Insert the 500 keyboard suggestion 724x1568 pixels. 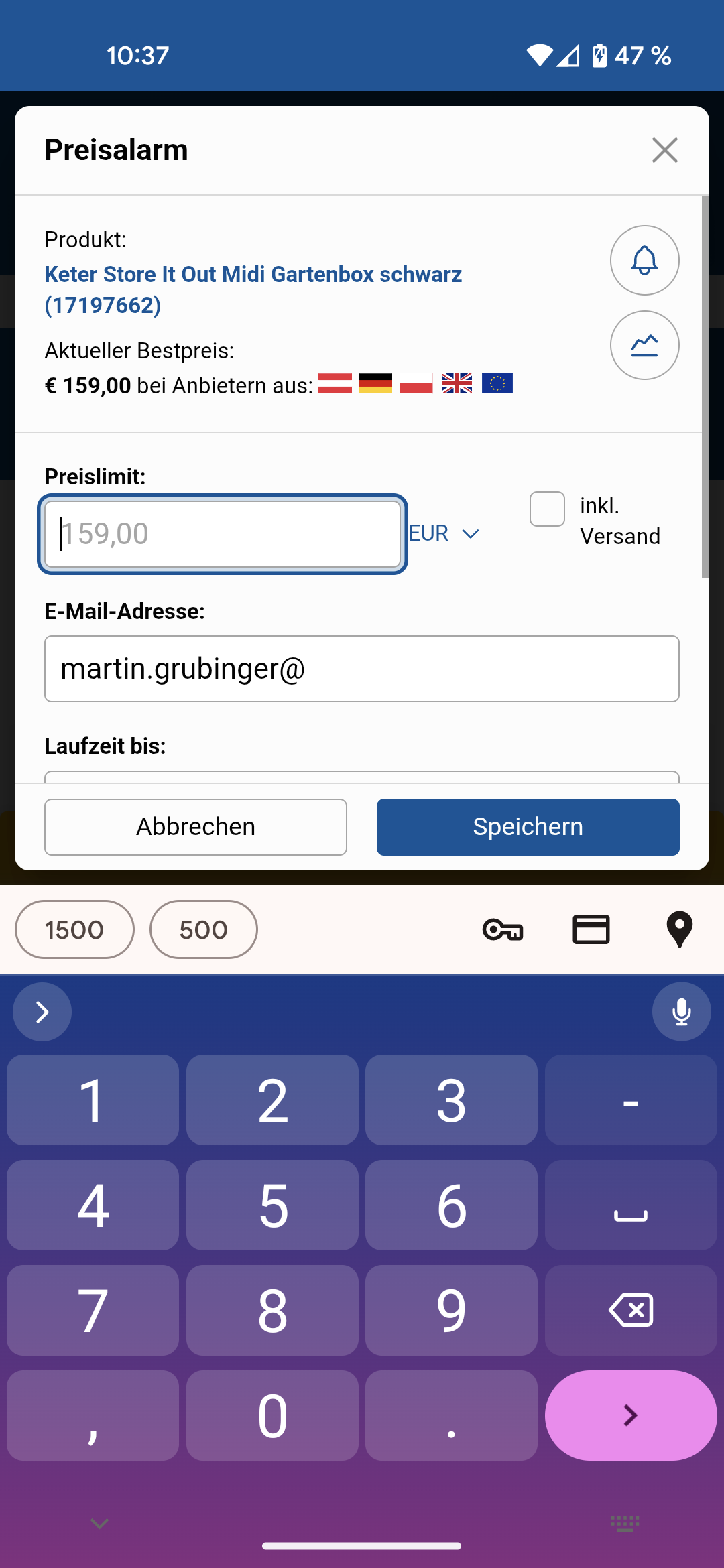tap(203, 929)
